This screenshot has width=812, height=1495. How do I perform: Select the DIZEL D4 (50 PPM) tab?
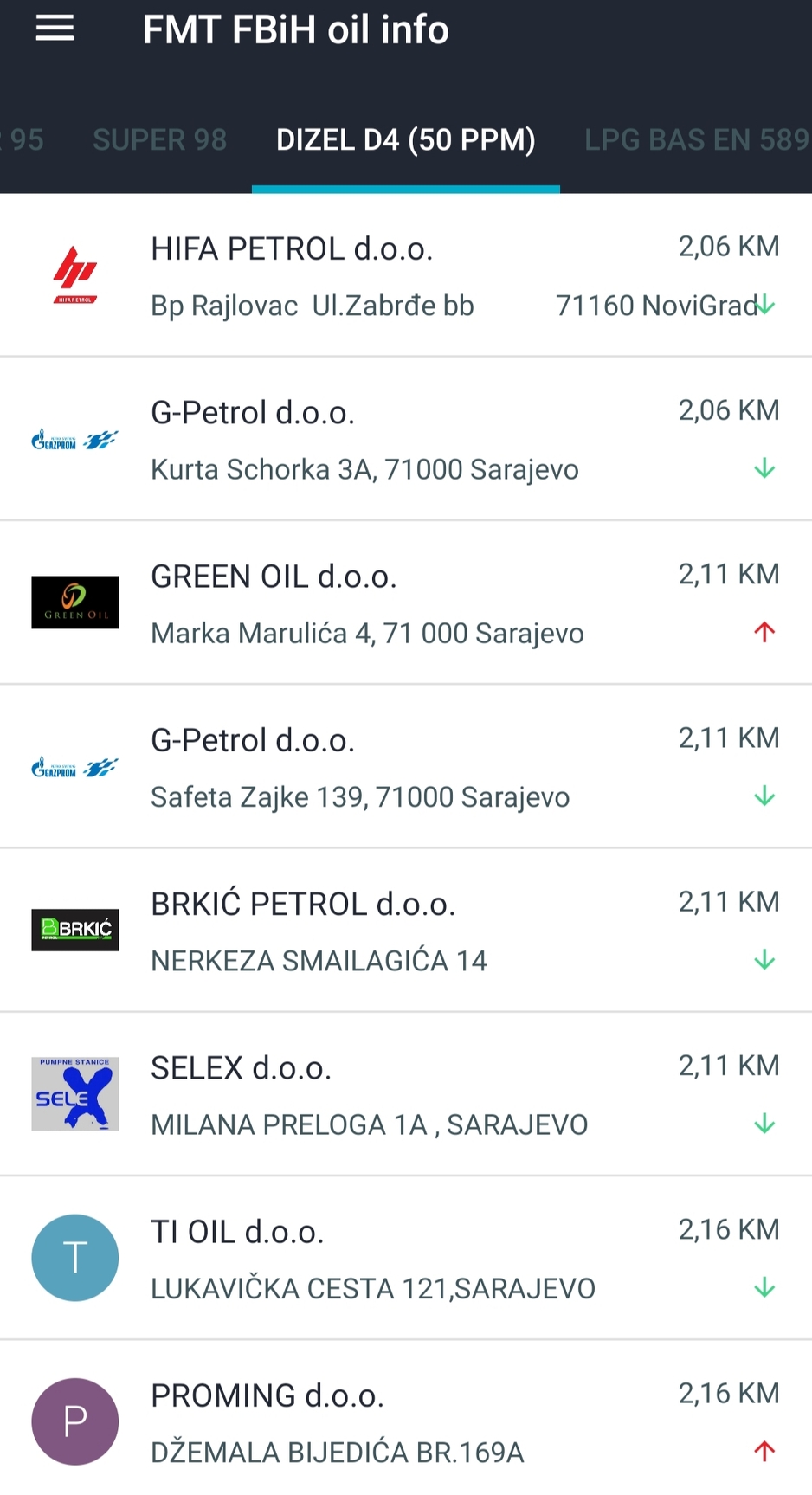(x=405, y=139)
